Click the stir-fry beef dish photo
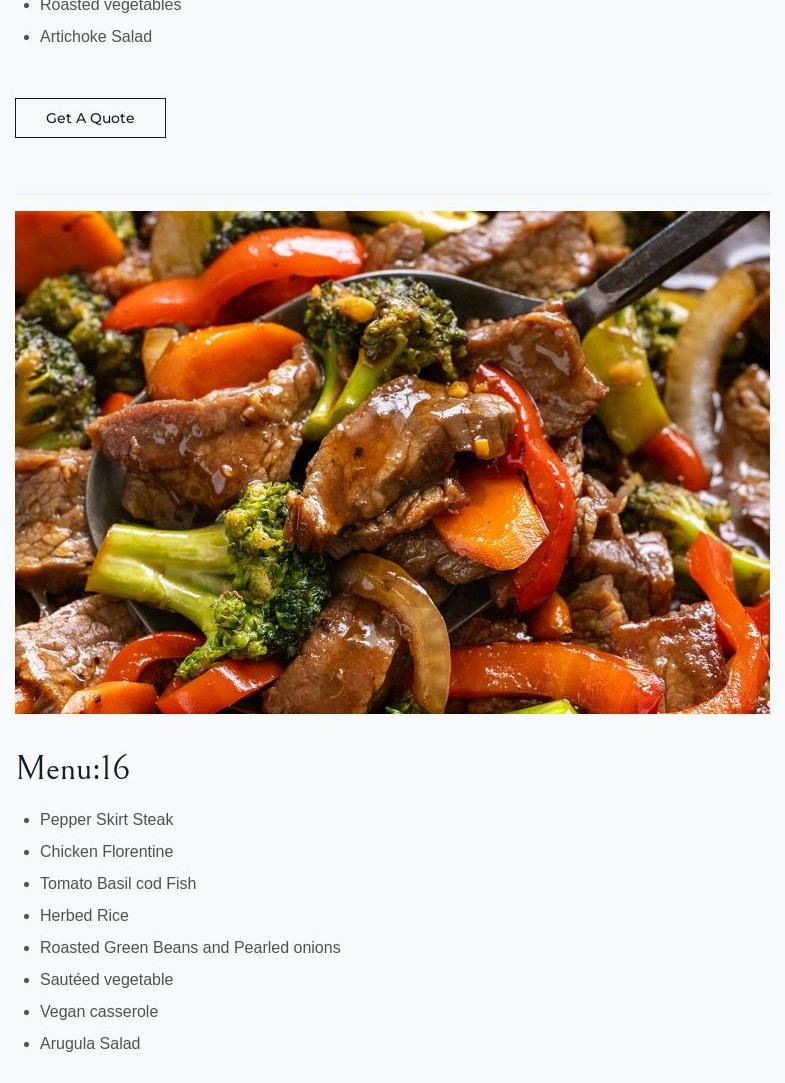 (x=392, y=462)
